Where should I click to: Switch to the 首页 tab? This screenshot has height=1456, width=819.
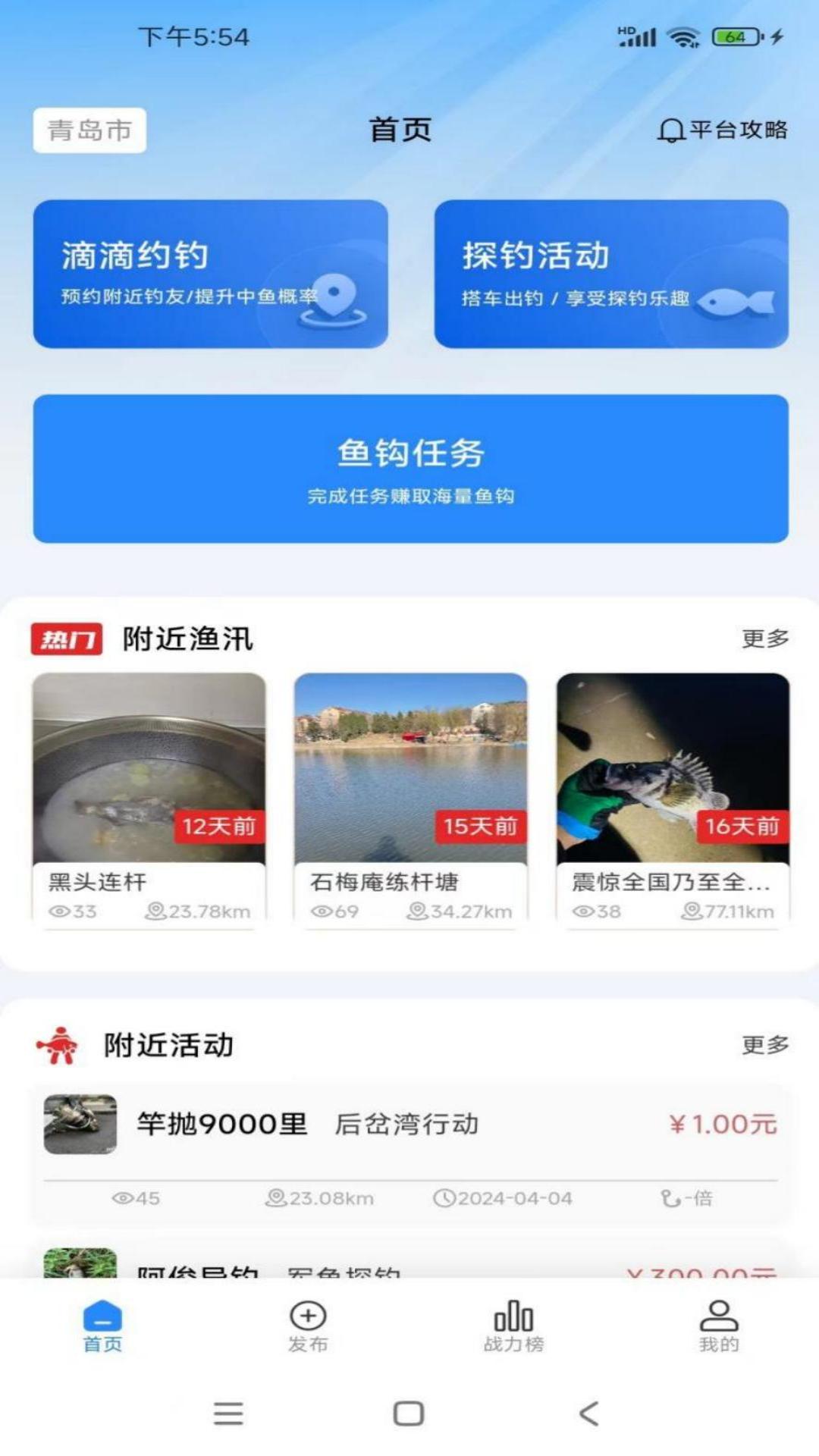(x=102, y=1326)
